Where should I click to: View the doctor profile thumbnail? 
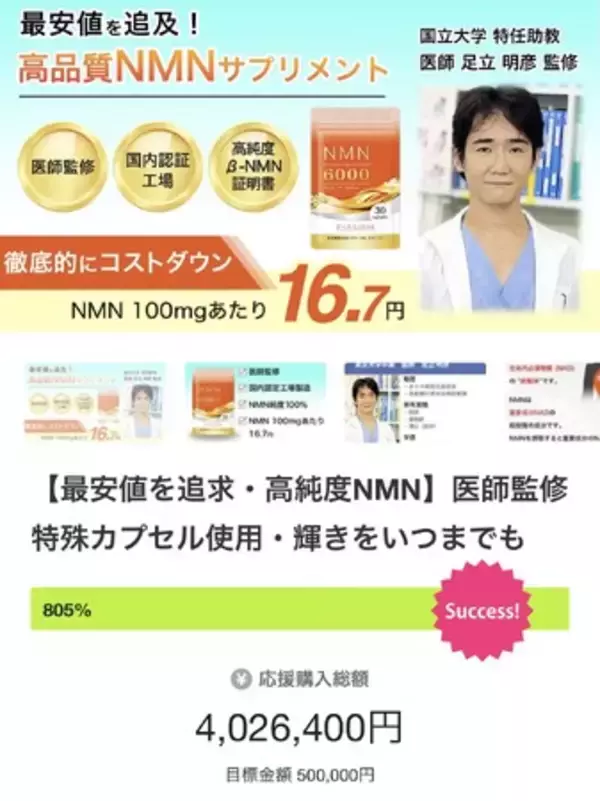pyautogui.click(x=415, y=403)
